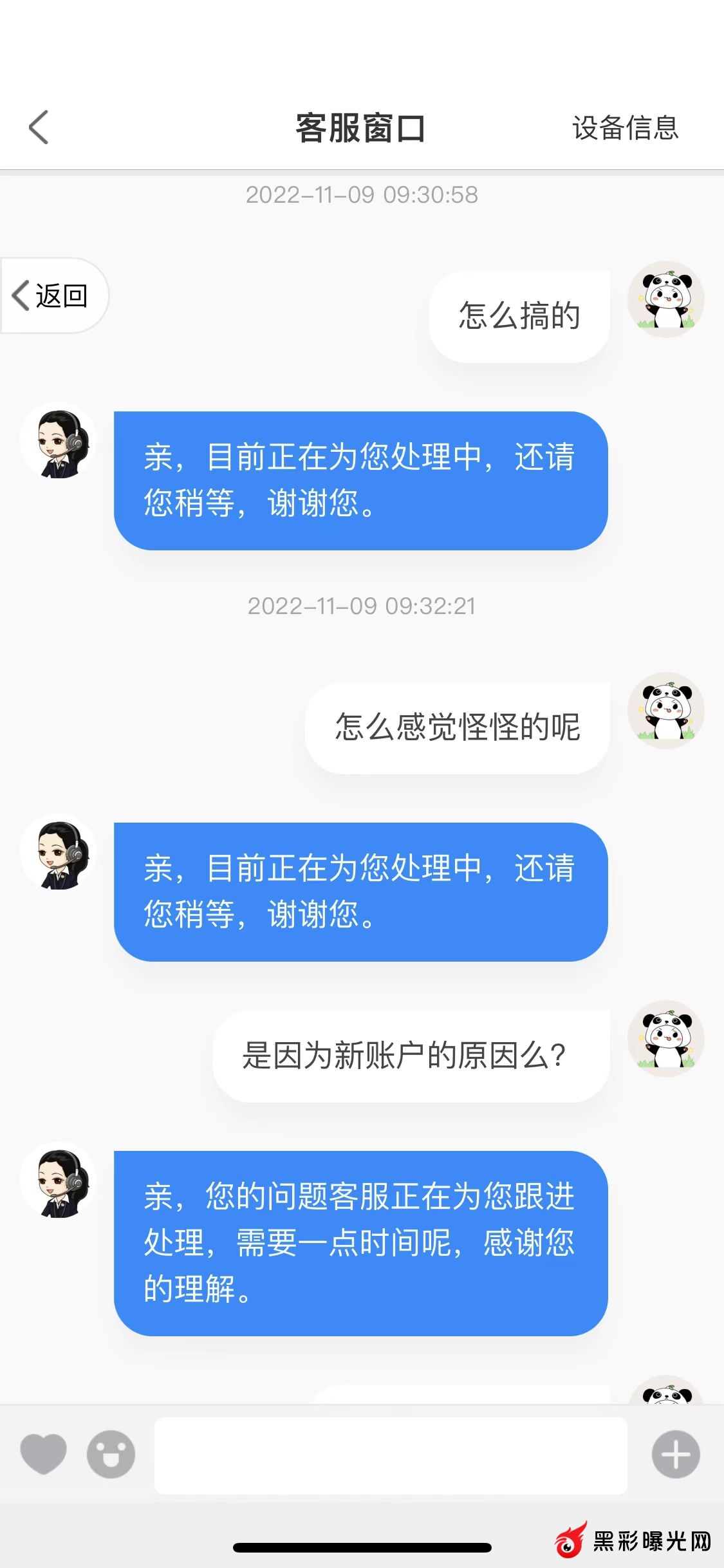Open the emoji picker
Viewport: 724px width, 1568px height.
pos(111,1454)
